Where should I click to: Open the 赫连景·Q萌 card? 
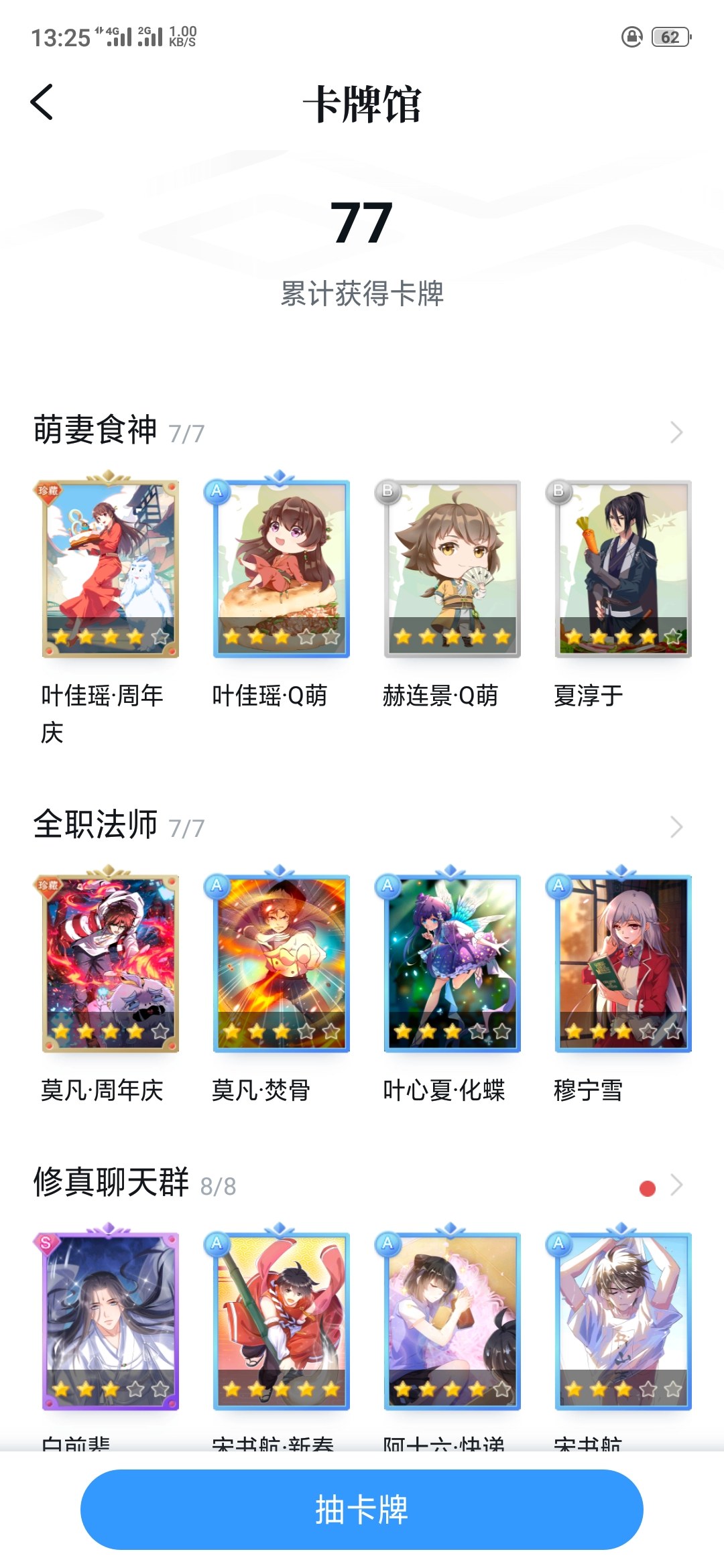[x=452, y=568]
